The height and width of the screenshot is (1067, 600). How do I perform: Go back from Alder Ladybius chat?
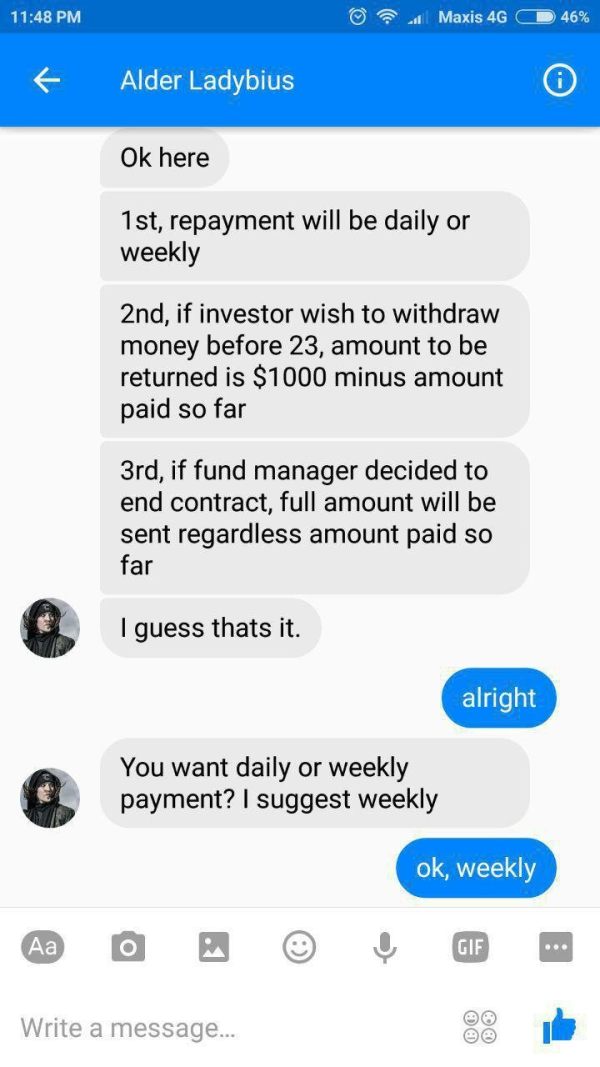(x=46, y=81)
